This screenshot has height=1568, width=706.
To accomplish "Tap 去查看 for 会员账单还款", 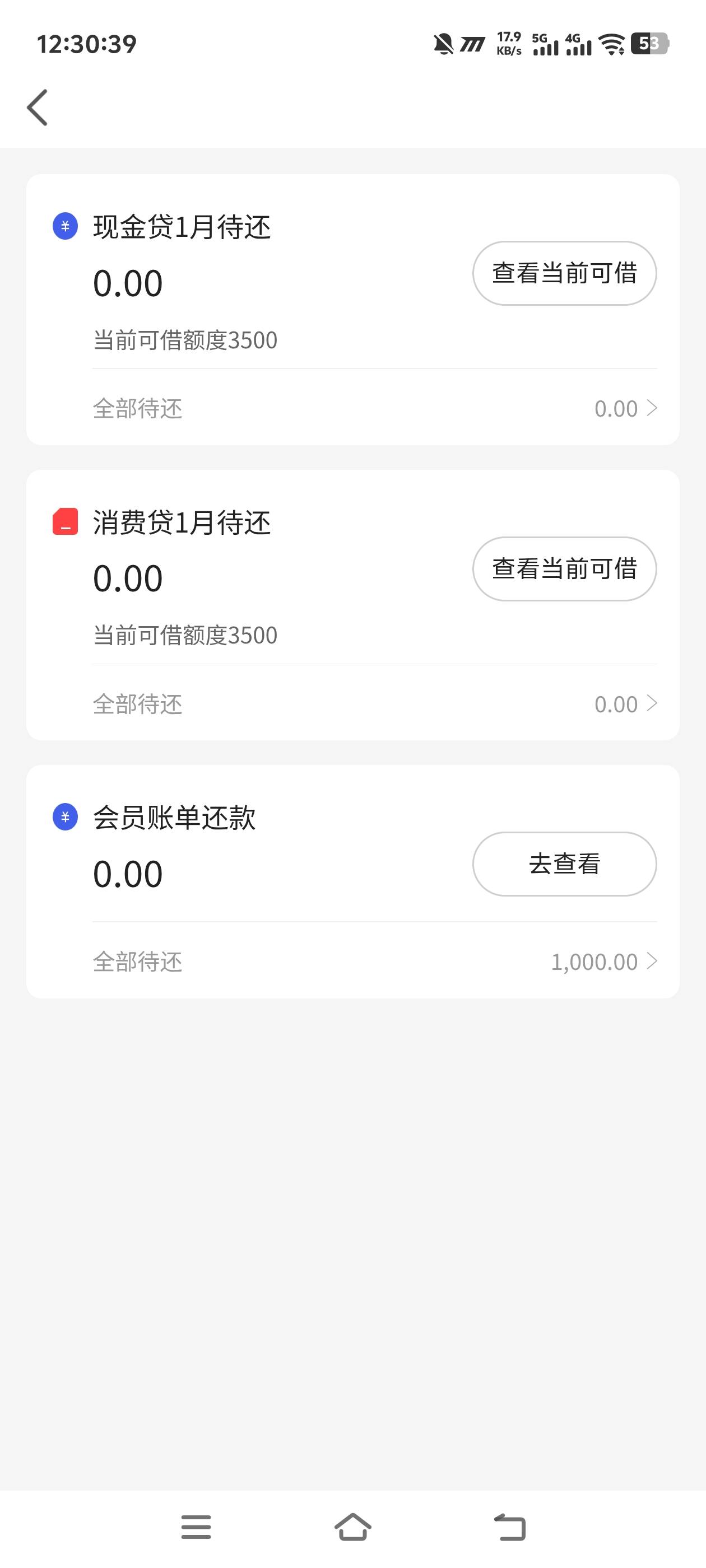I will pos(564,864).
